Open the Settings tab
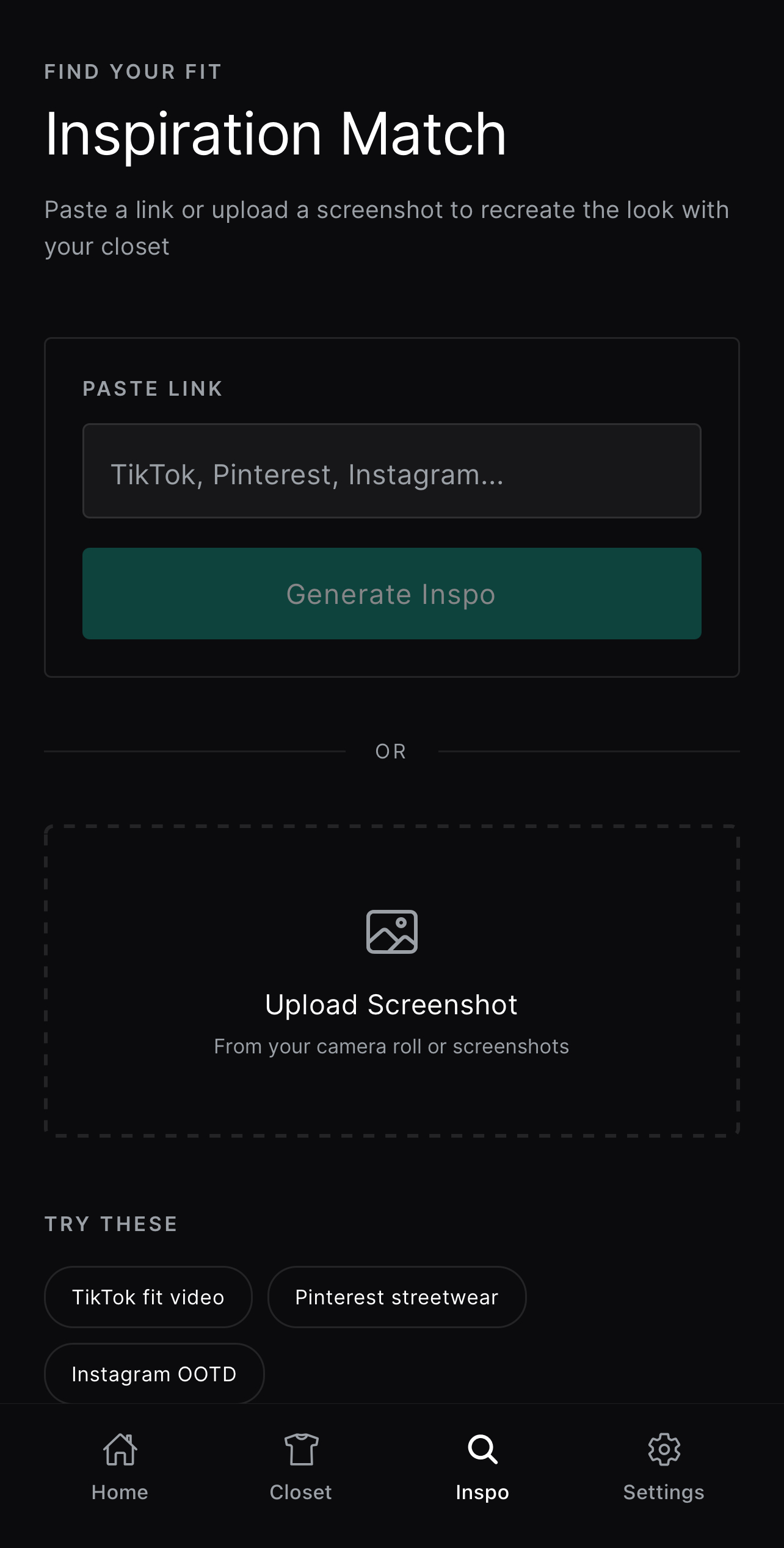The width and height of the screenshot is (784, 1548). pos(664,1466)
